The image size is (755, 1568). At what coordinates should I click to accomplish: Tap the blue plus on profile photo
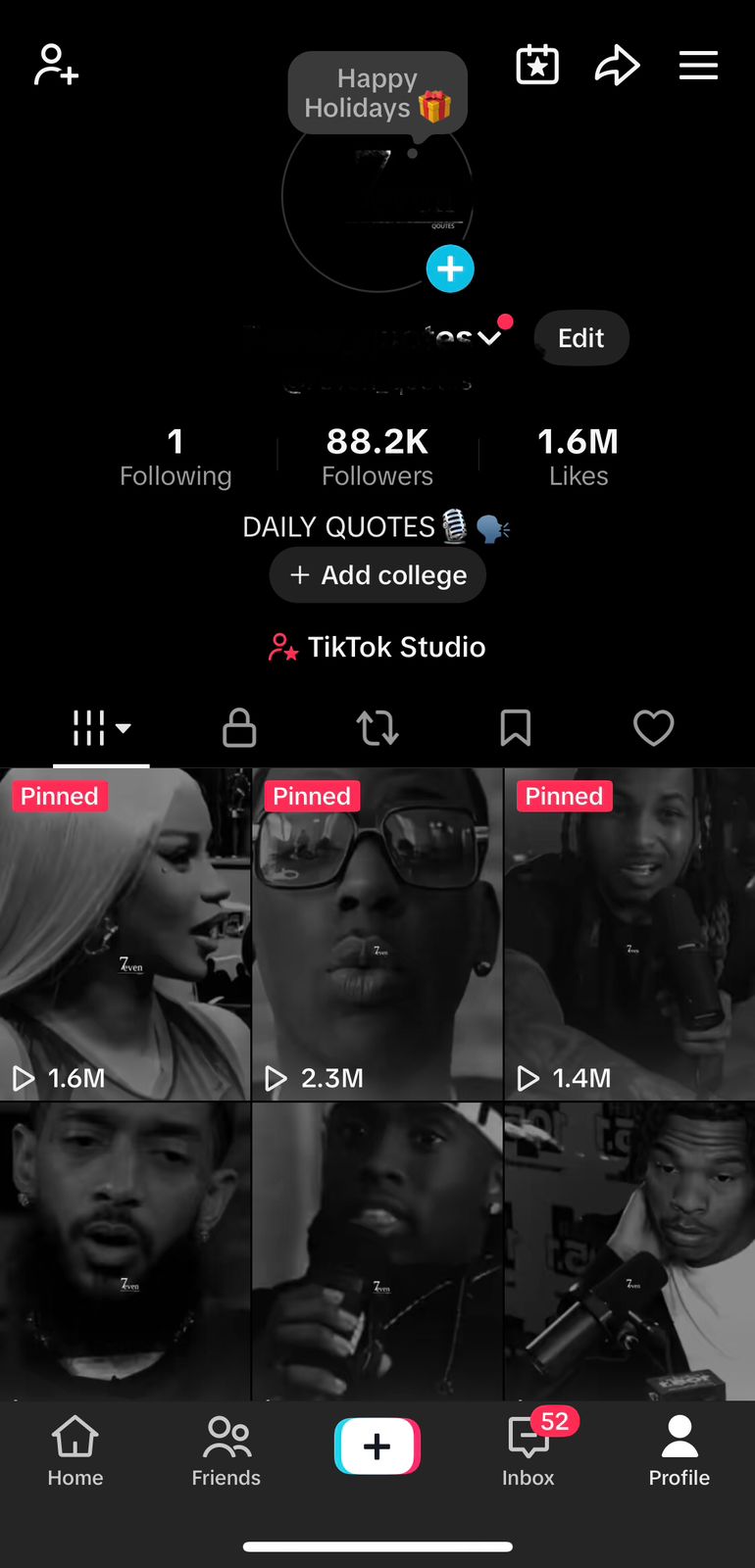point(450,269)
